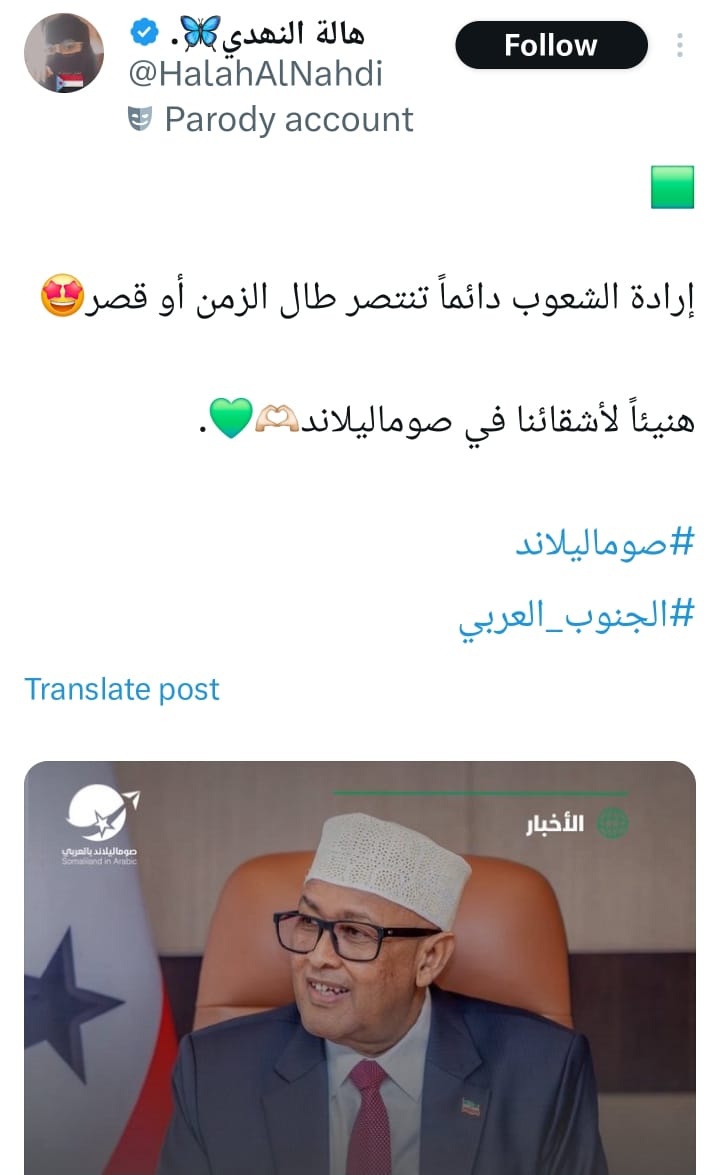
Task: Open HalahAlNahdi's profile picture
Action: click(64, 54)
